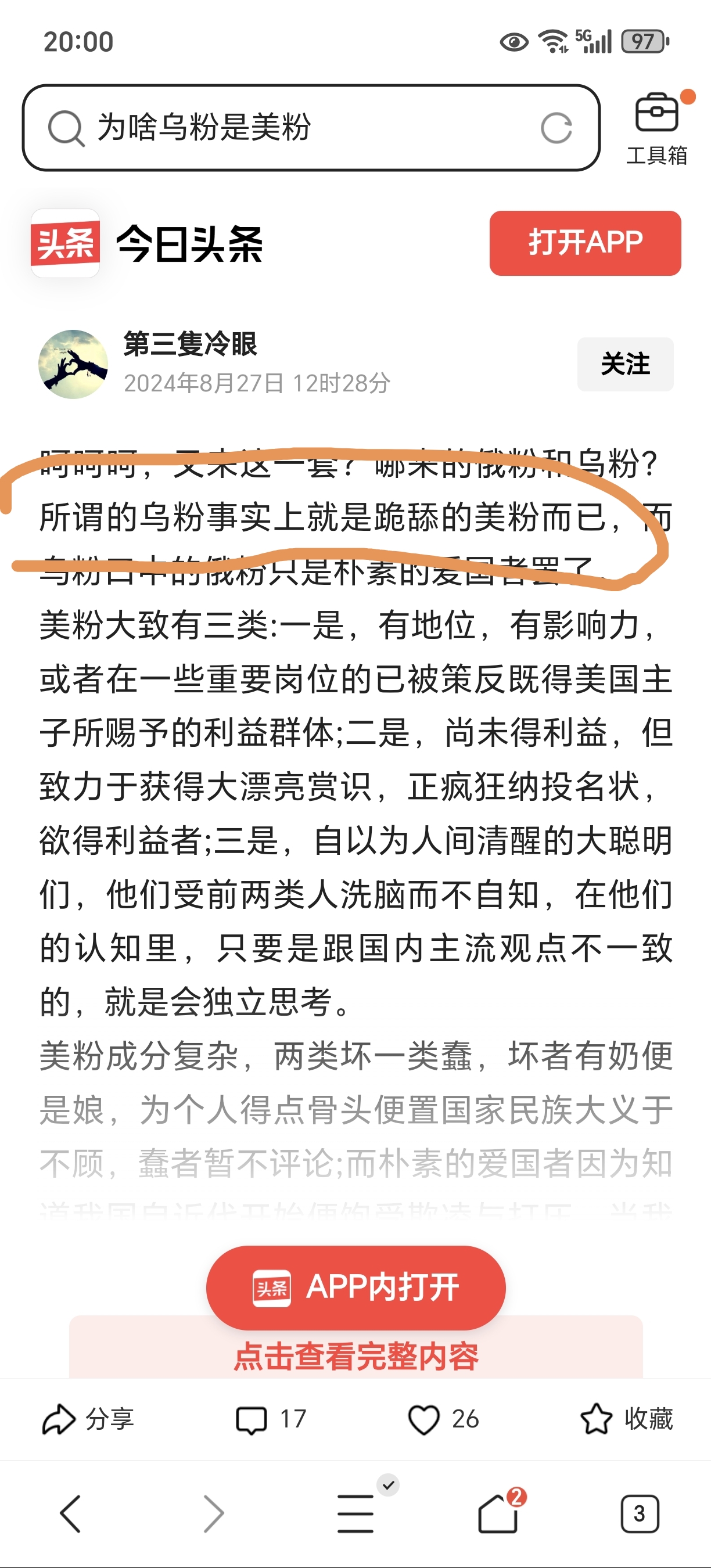The image size is (711, 1568).
Task: Reload the page with the refresh icon
Action: click(556, 128)
